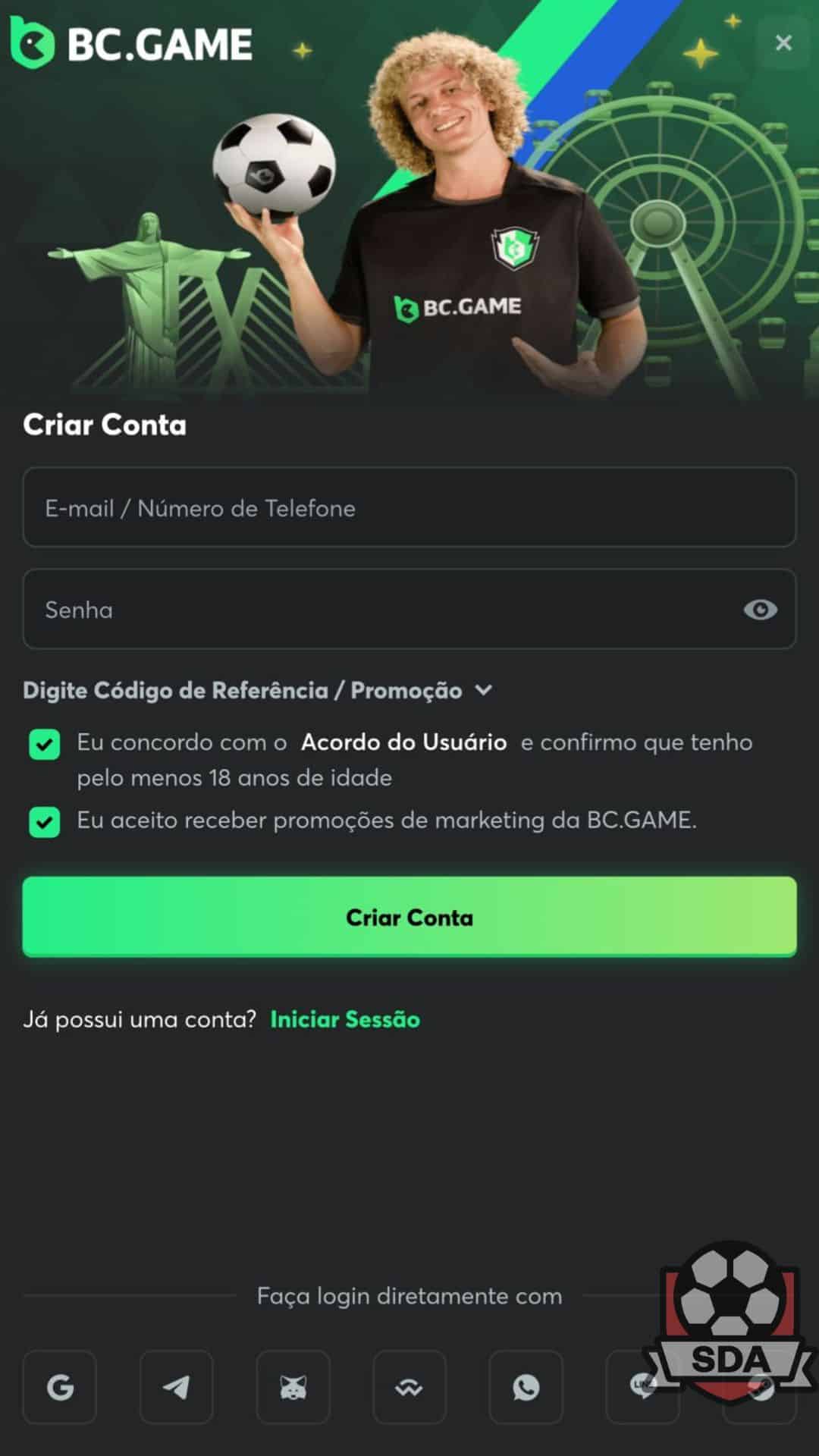Go to Iniciar Sessão
819x1456 pixels.
(345, 1019)
